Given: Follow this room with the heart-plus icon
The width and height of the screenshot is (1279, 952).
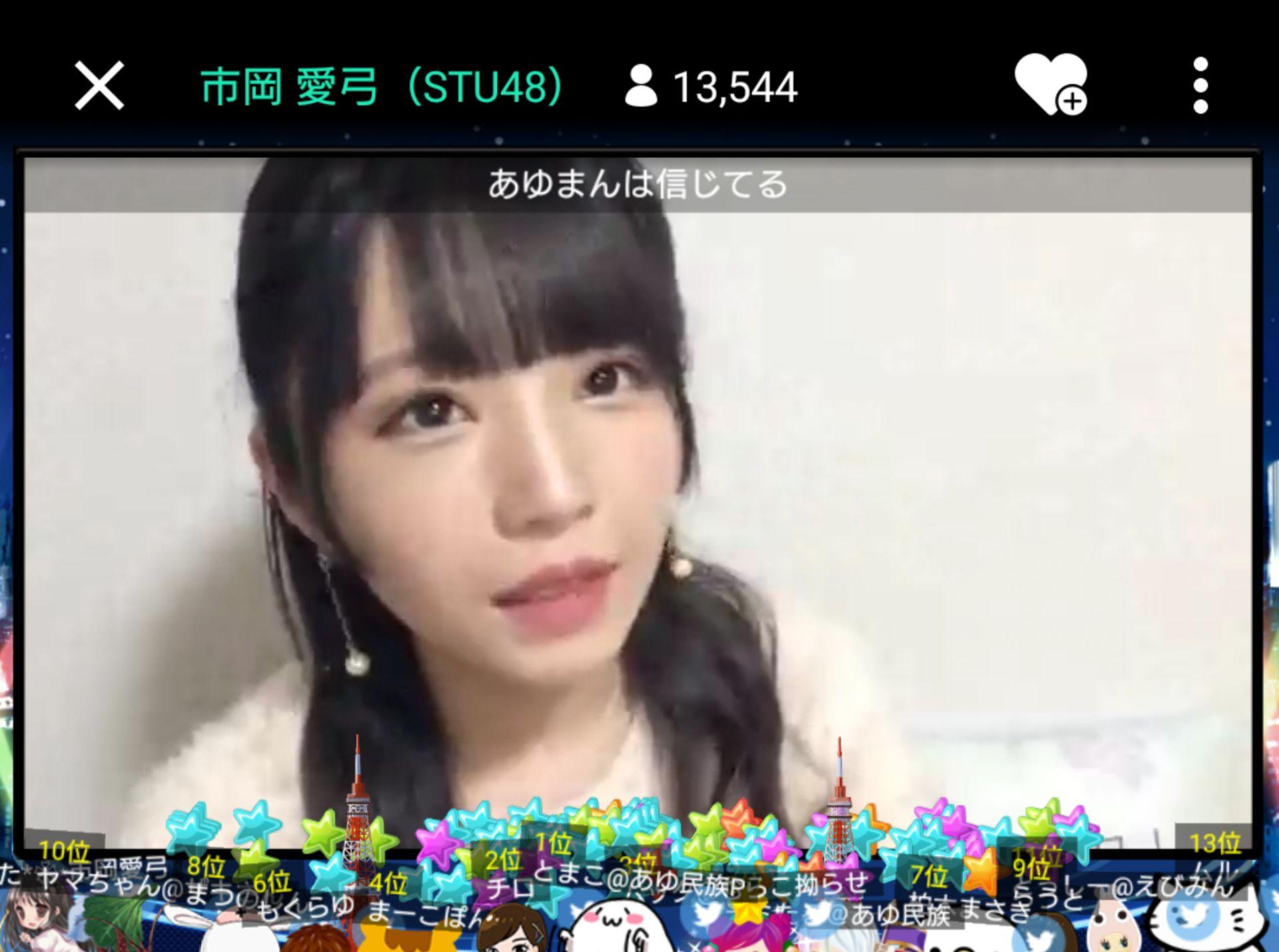Looking at the screenshot, I should tap(1050, 85).
